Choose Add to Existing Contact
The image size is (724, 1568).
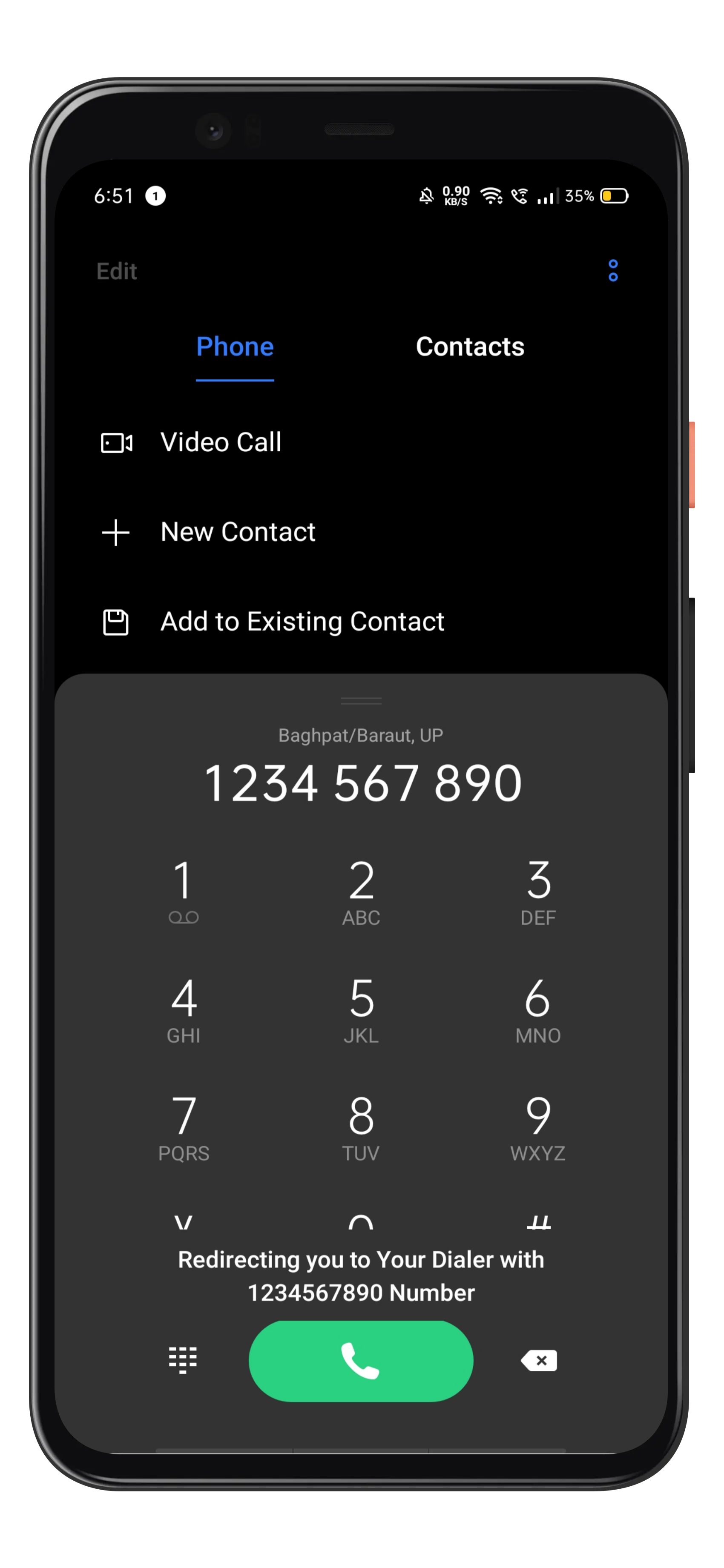[x=302, y=622]
